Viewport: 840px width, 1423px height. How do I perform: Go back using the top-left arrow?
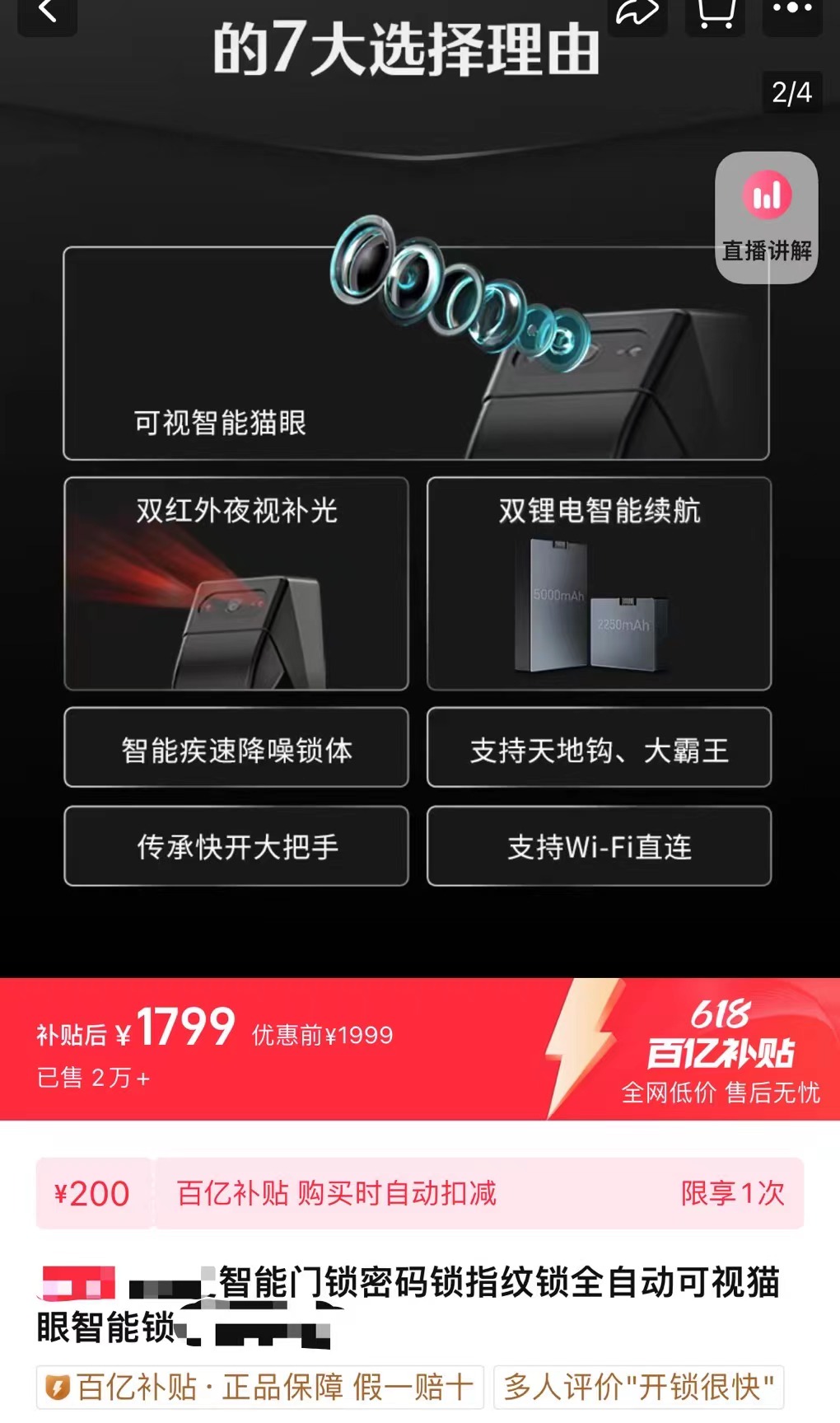(47, 12)
